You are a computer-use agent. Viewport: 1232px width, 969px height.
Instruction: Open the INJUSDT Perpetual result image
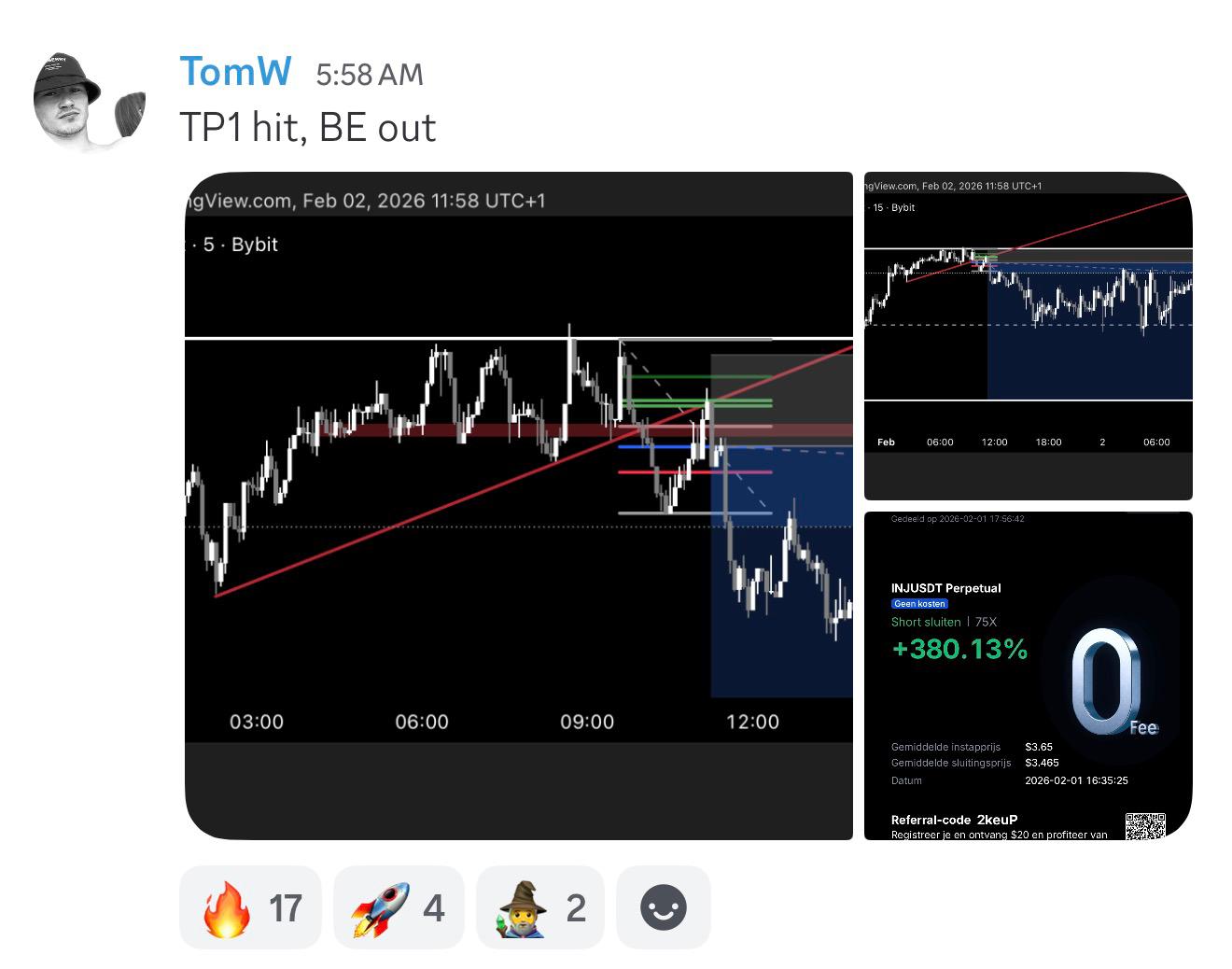click(x=1029, y=676)
